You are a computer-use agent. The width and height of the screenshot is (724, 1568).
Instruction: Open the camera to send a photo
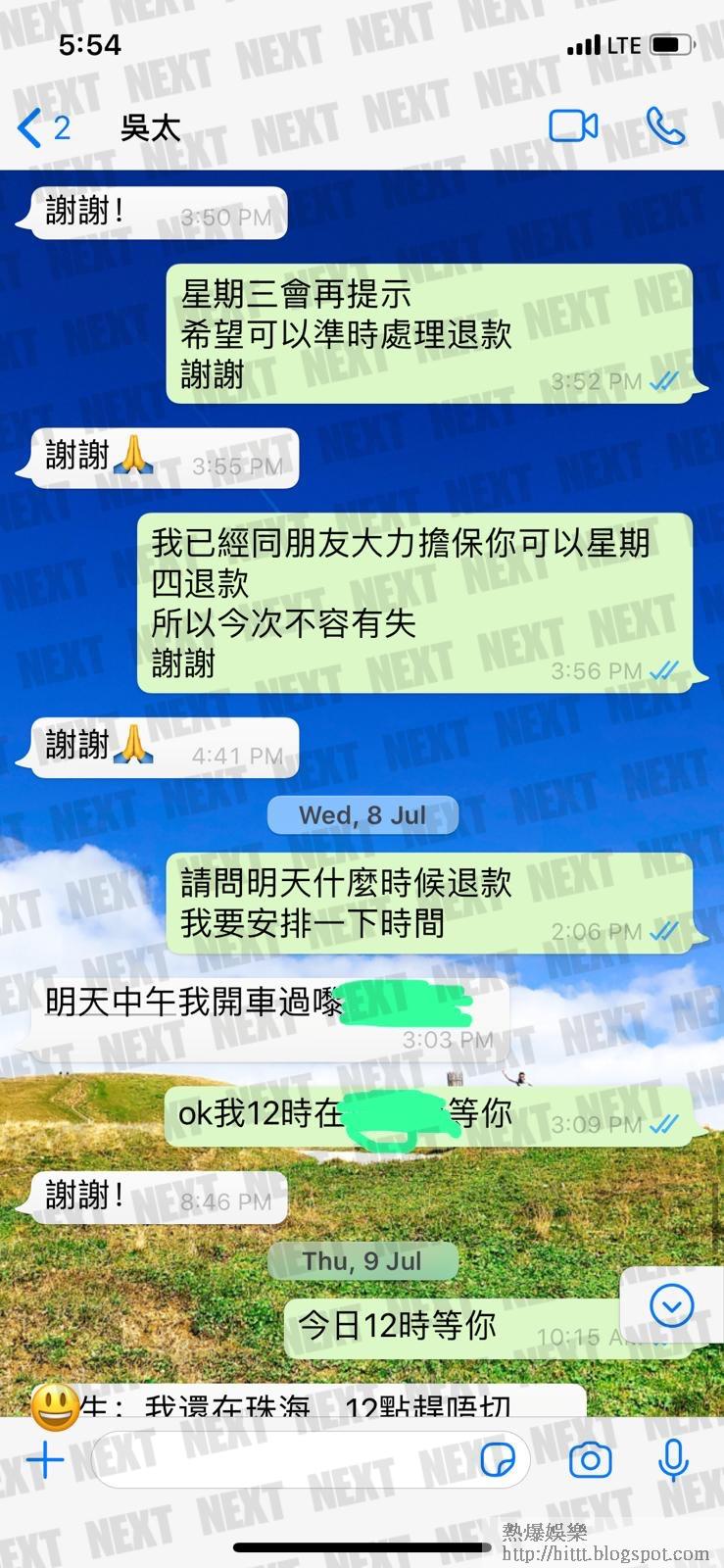(591, 1461)
